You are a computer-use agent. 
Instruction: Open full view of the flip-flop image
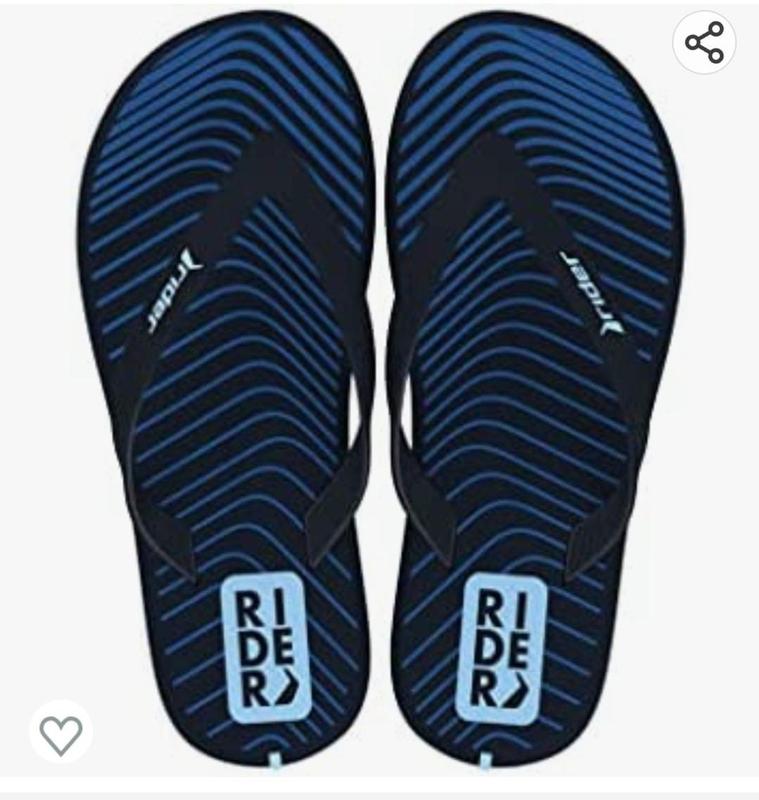click(380, 400)
